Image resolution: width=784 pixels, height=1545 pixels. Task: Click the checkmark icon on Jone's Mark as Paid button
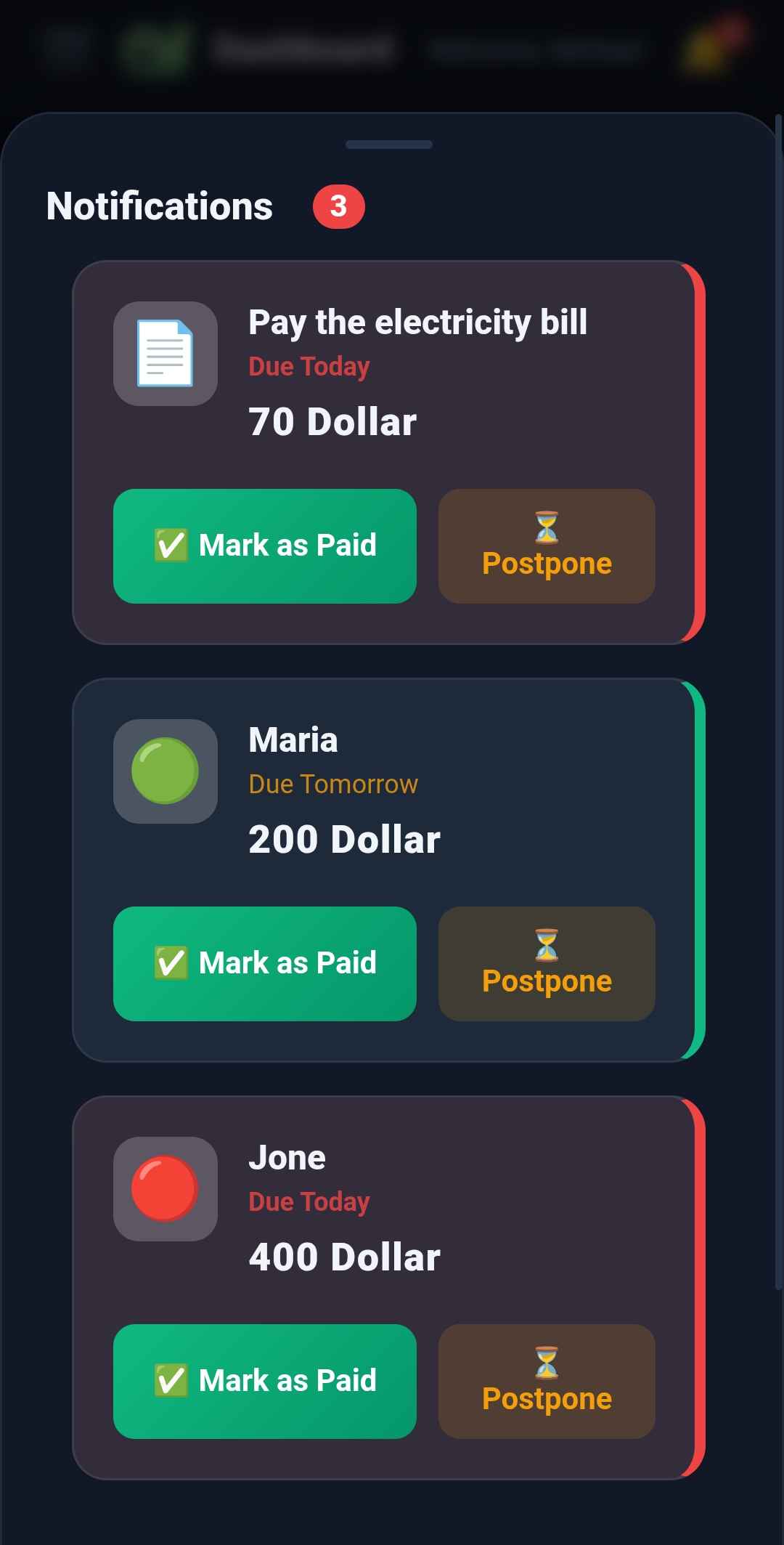coord(172,1379)
